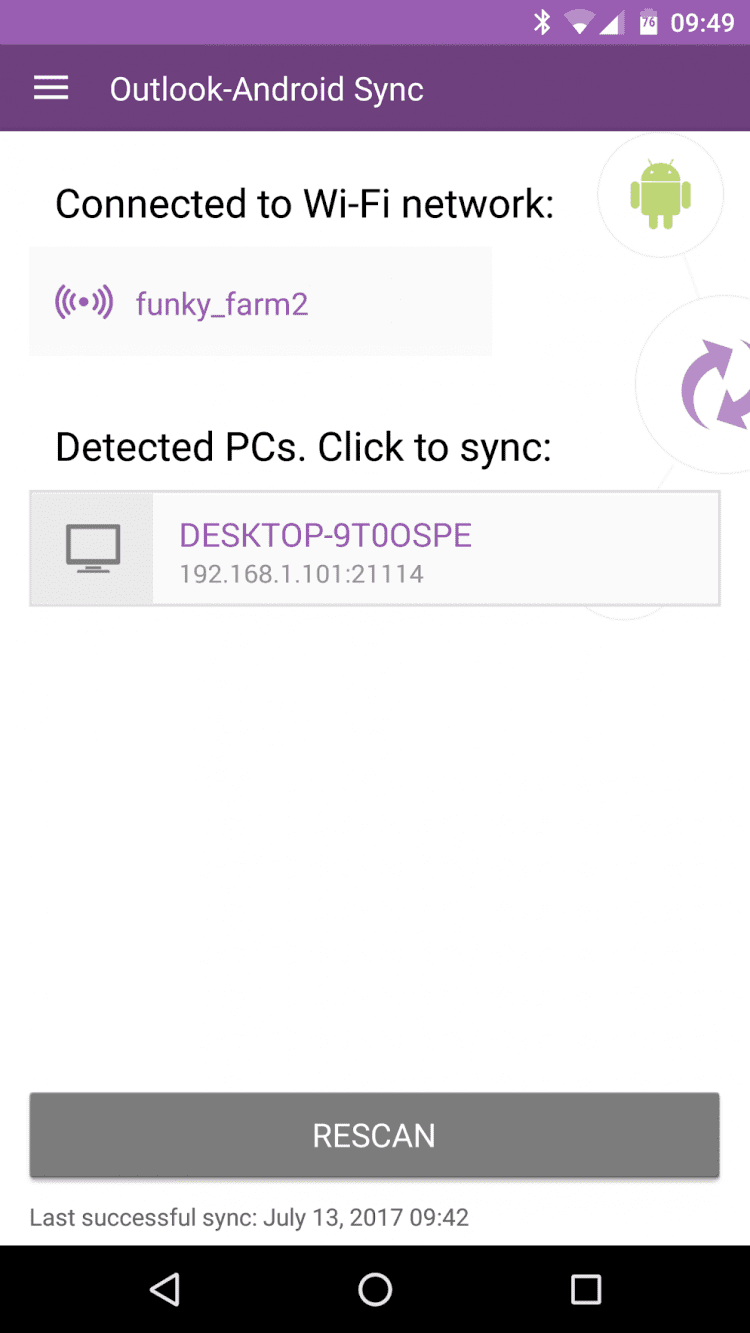Image resolution: width=750 pixels, height=1333 pixels.
Task: Tap the RESCAN button
Action: point(374,1135)
